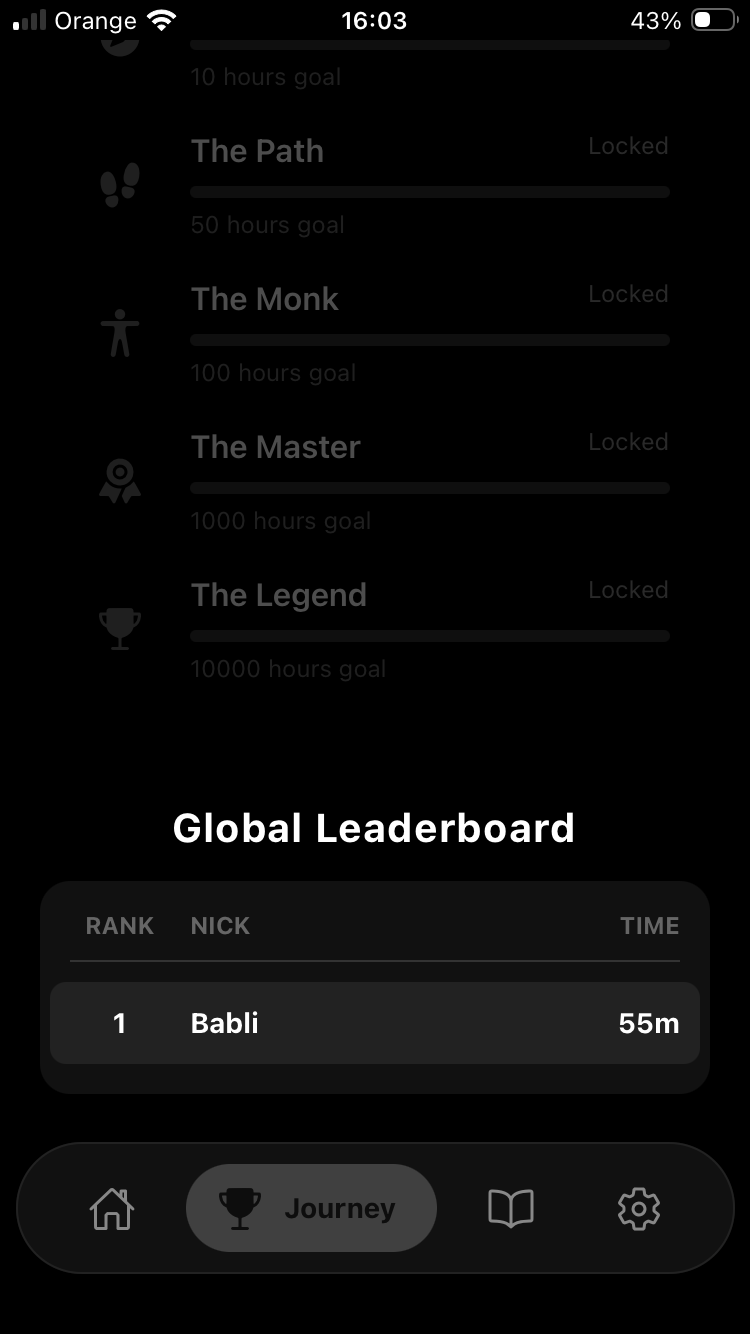Tap the Locked label on The Master

(x=628, y=442)
